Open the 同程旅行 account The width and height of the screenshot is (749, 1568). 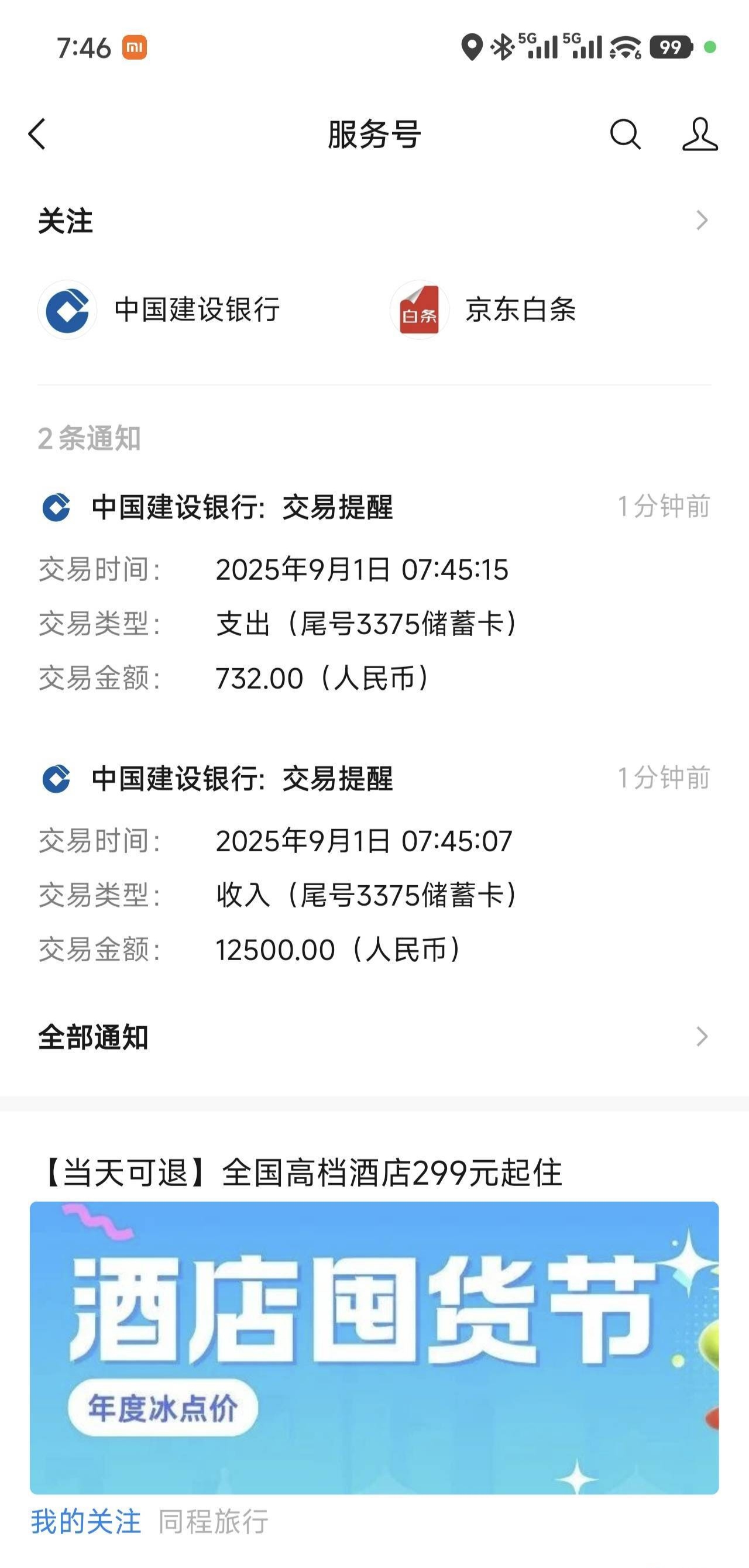click(213, 1522)
